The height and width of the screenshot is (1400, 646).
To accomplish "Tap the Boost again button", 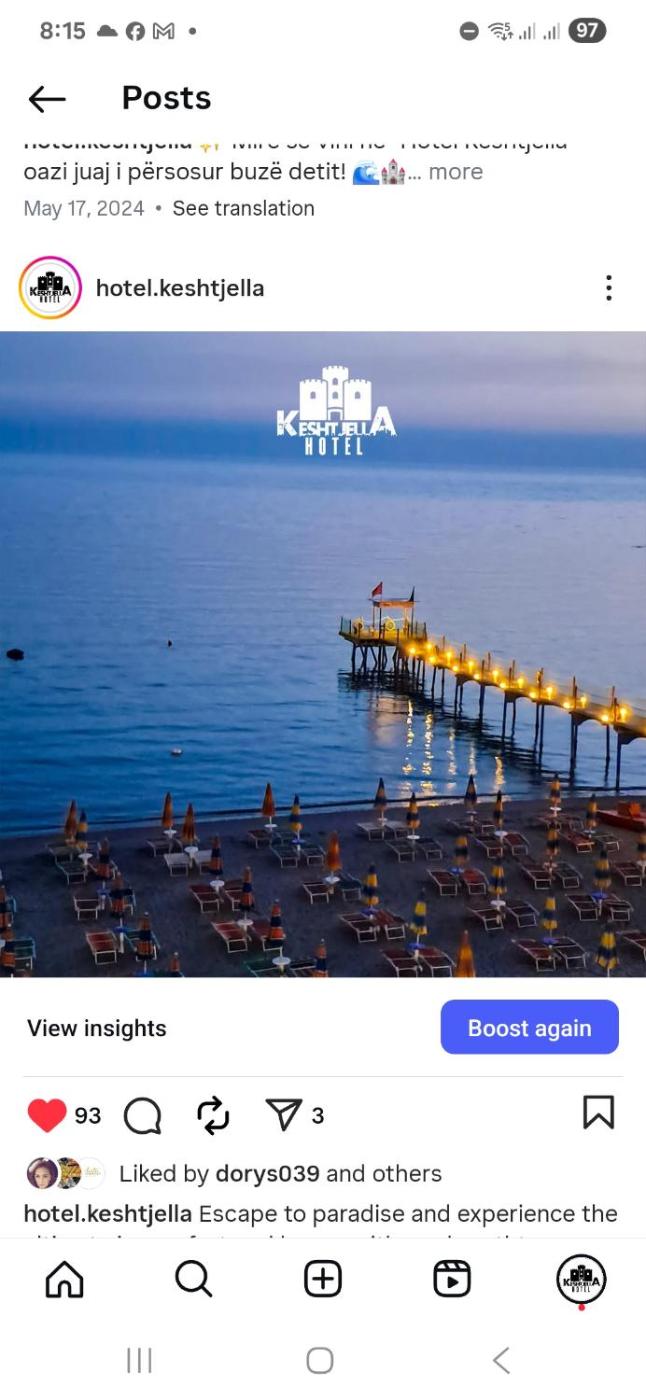I will coord(529,1028).
